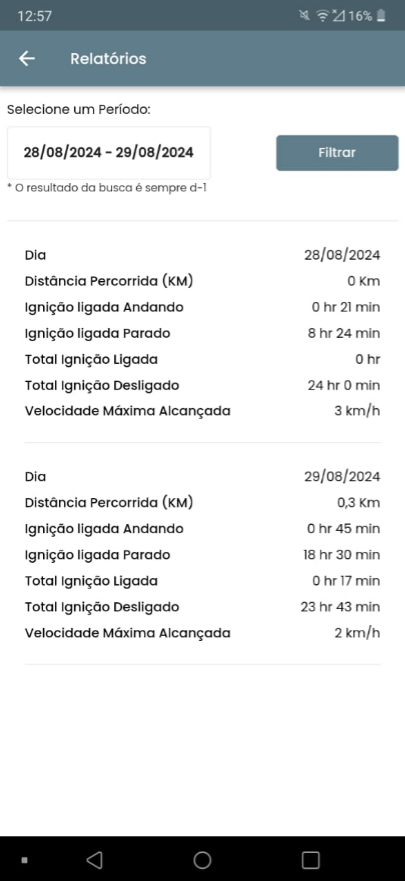Open the recent apps view
Image resolution: width=405 pixels, height=881 pixels.
pos(310,860)
